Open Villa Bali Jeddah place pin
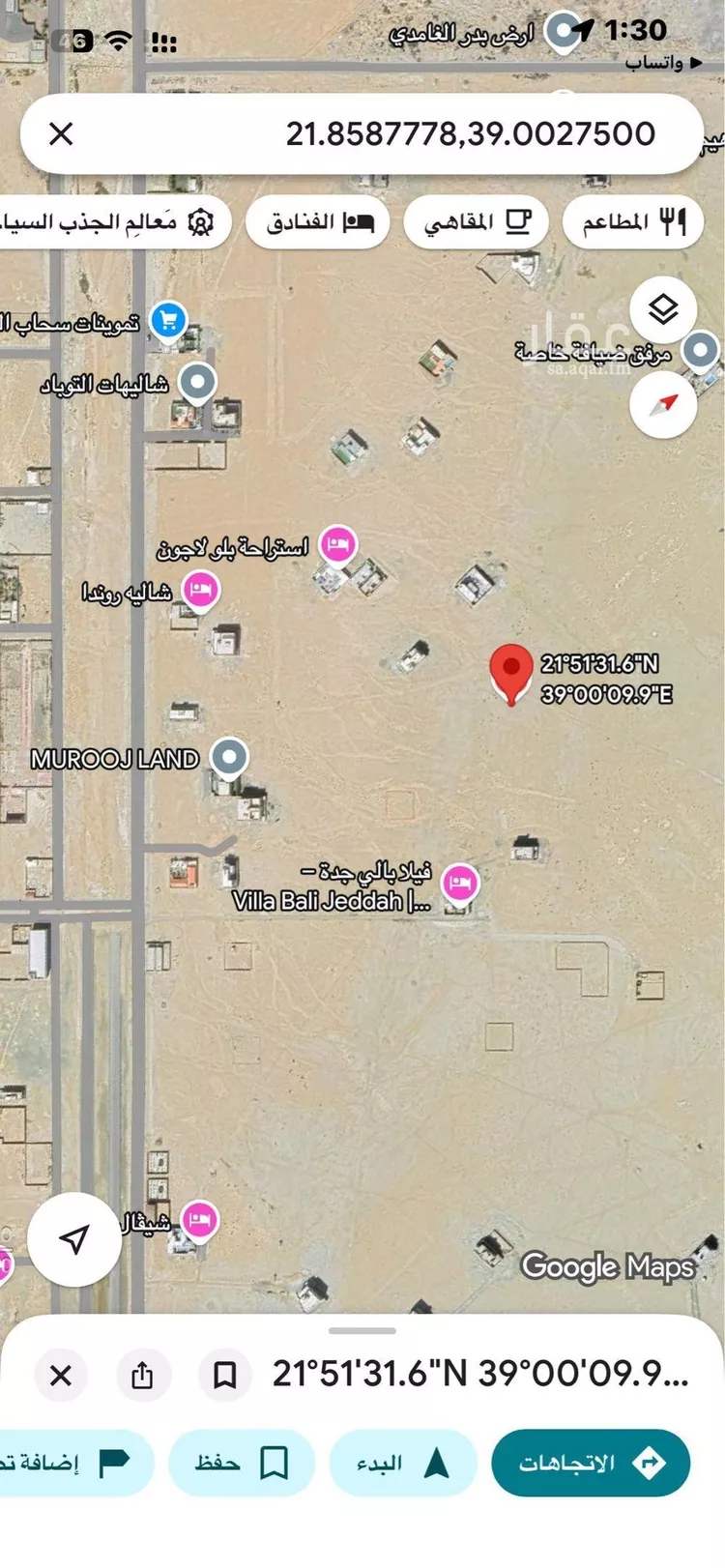The image size is (725, 1568). (x=459, y=884)
